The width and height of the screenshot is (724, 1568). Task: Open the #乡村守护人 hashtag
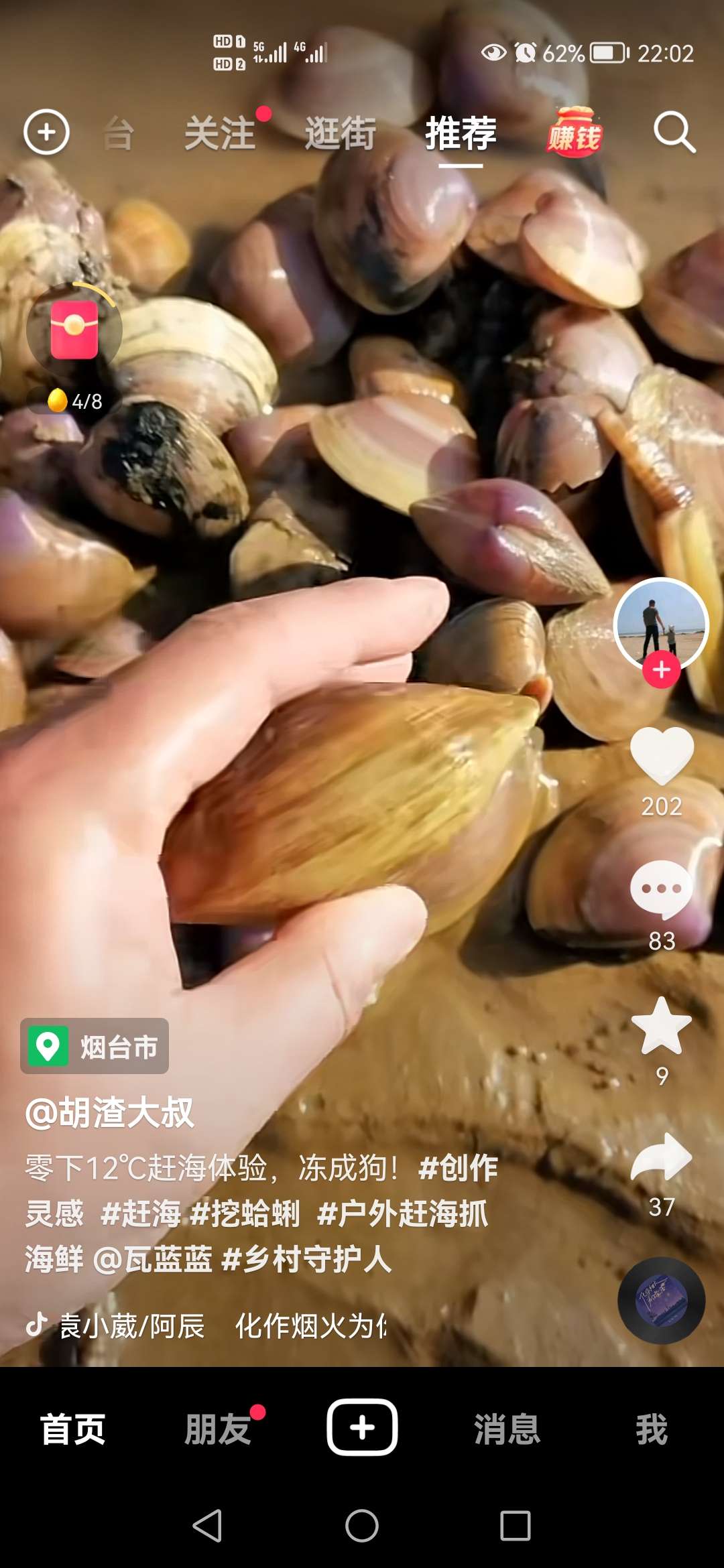click(306, 1259)
